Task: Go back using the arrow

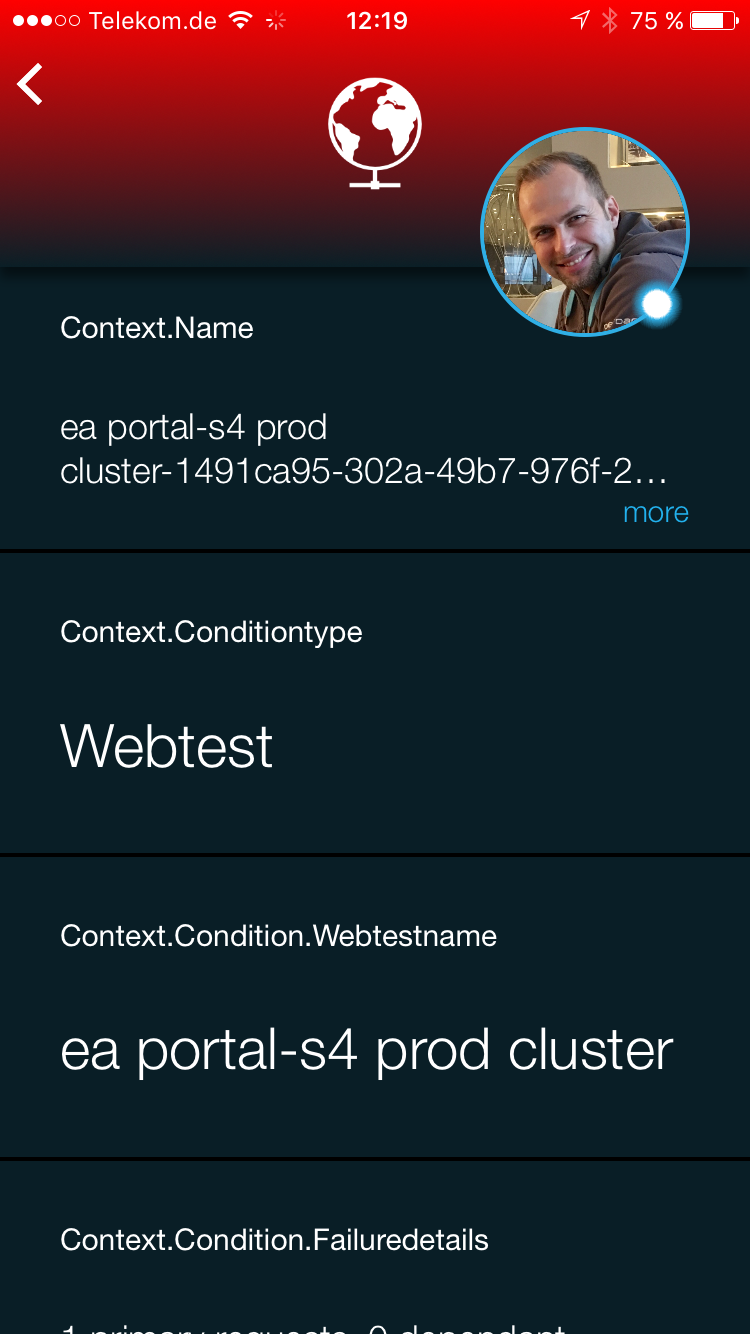Action: 30,84
